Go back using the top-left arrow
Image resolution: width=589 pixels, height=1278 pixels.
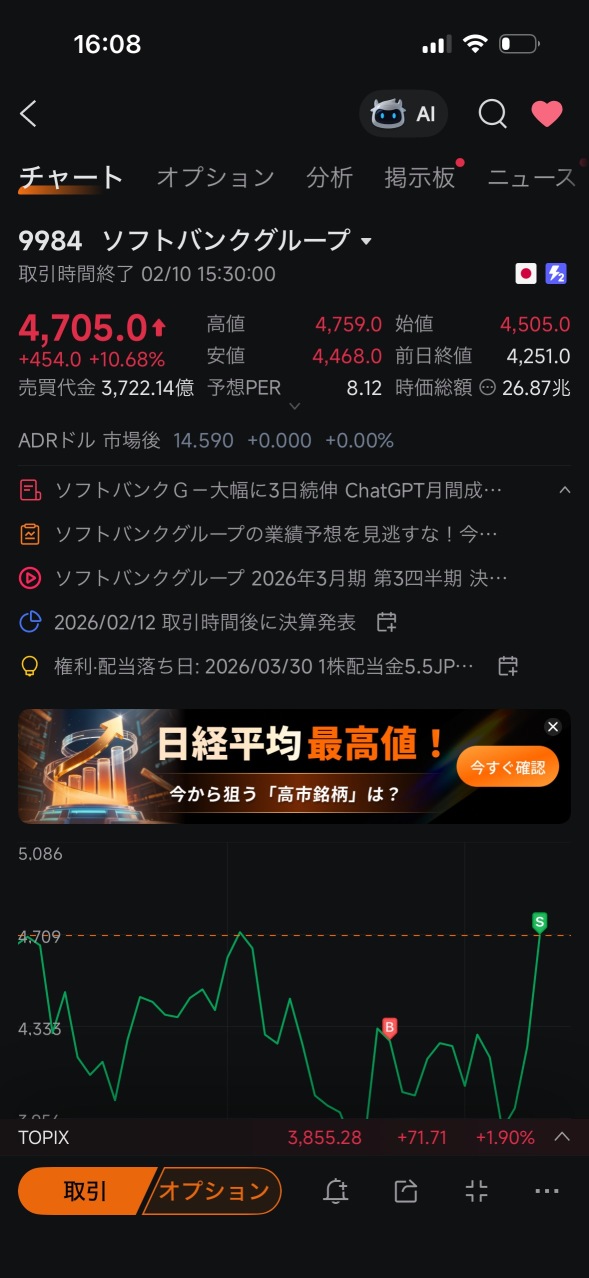tap(28, 114)
